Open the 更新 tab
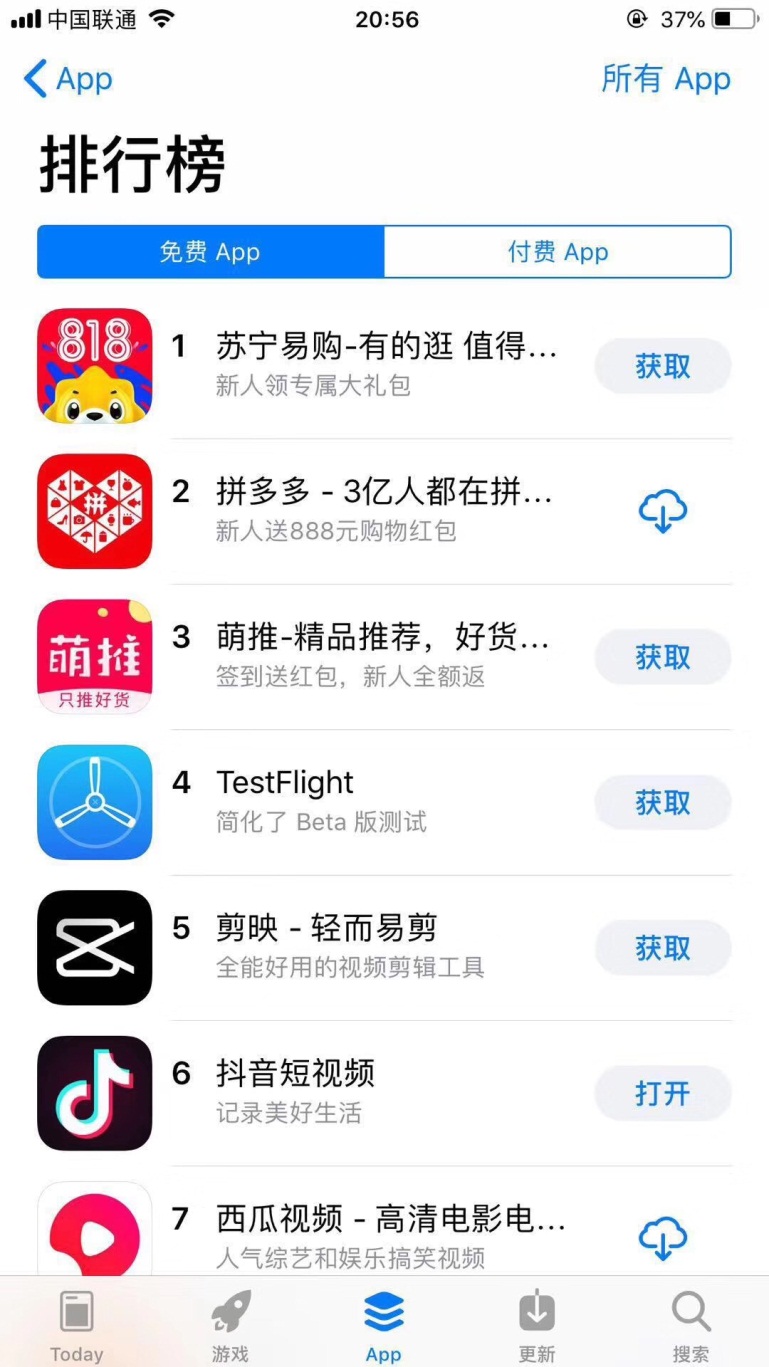 (537, 1325)
